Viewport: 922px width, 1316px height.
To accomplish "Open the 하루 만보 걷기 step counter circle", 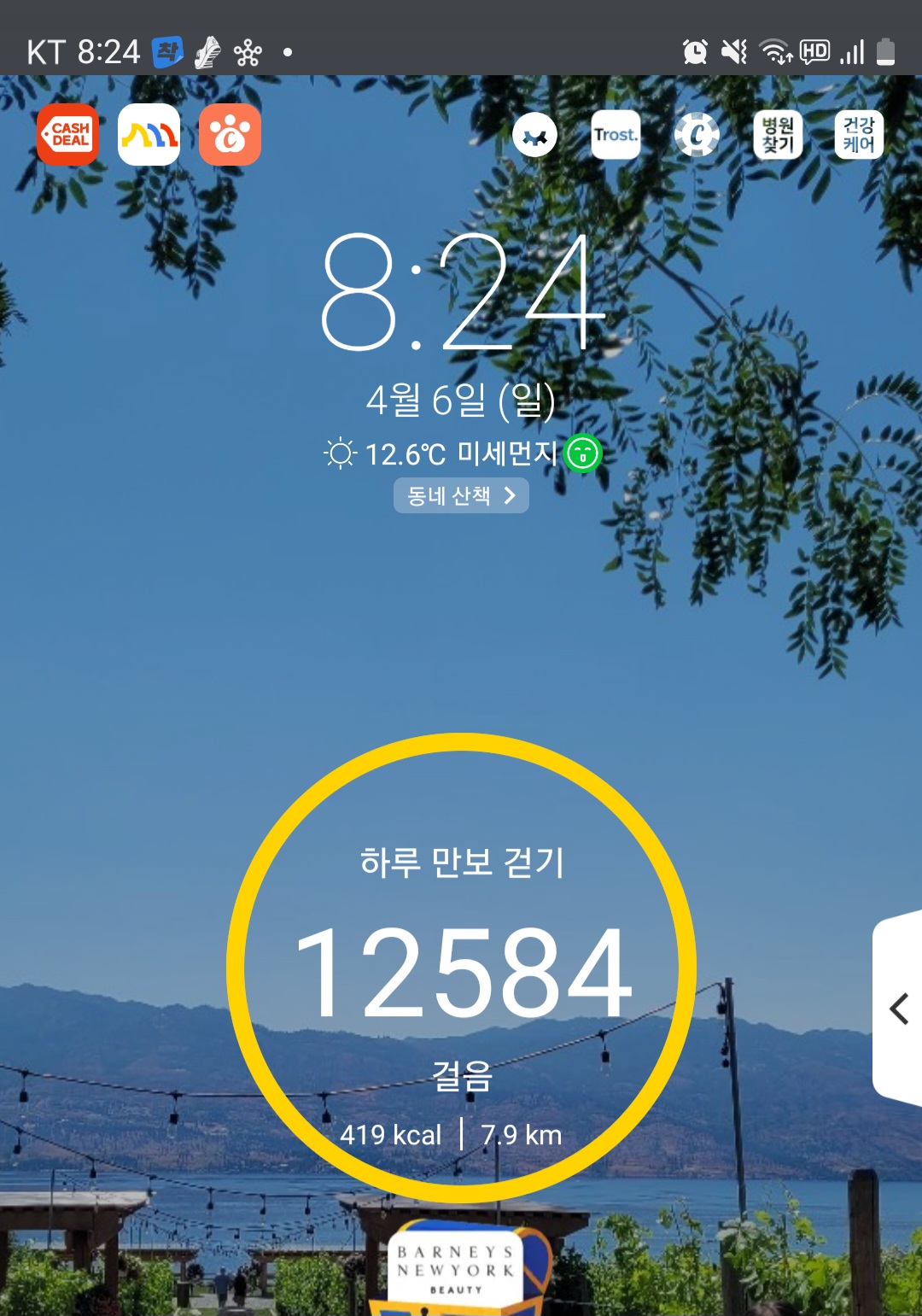I will (461, 967).
